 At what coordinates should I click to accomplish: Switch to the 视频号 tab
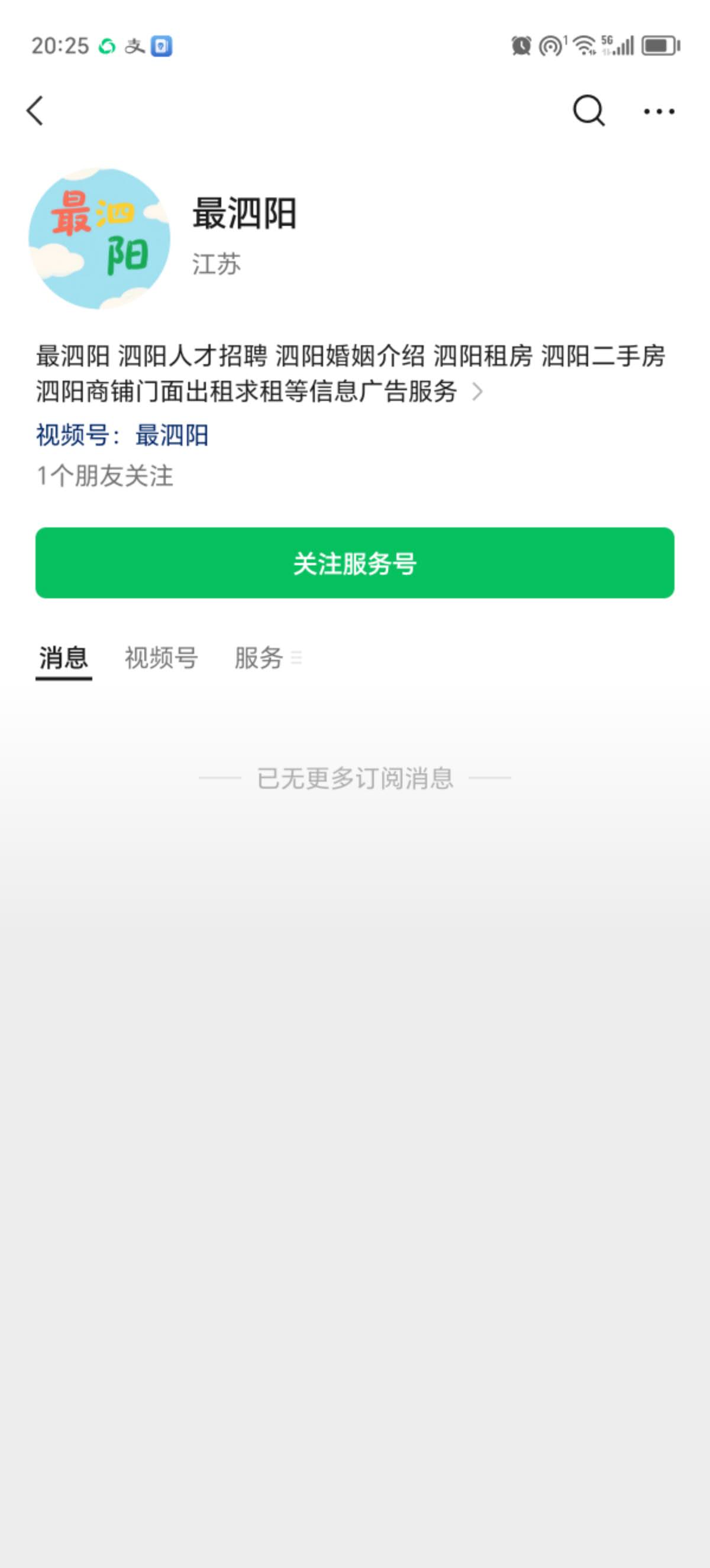click(162, 658)
